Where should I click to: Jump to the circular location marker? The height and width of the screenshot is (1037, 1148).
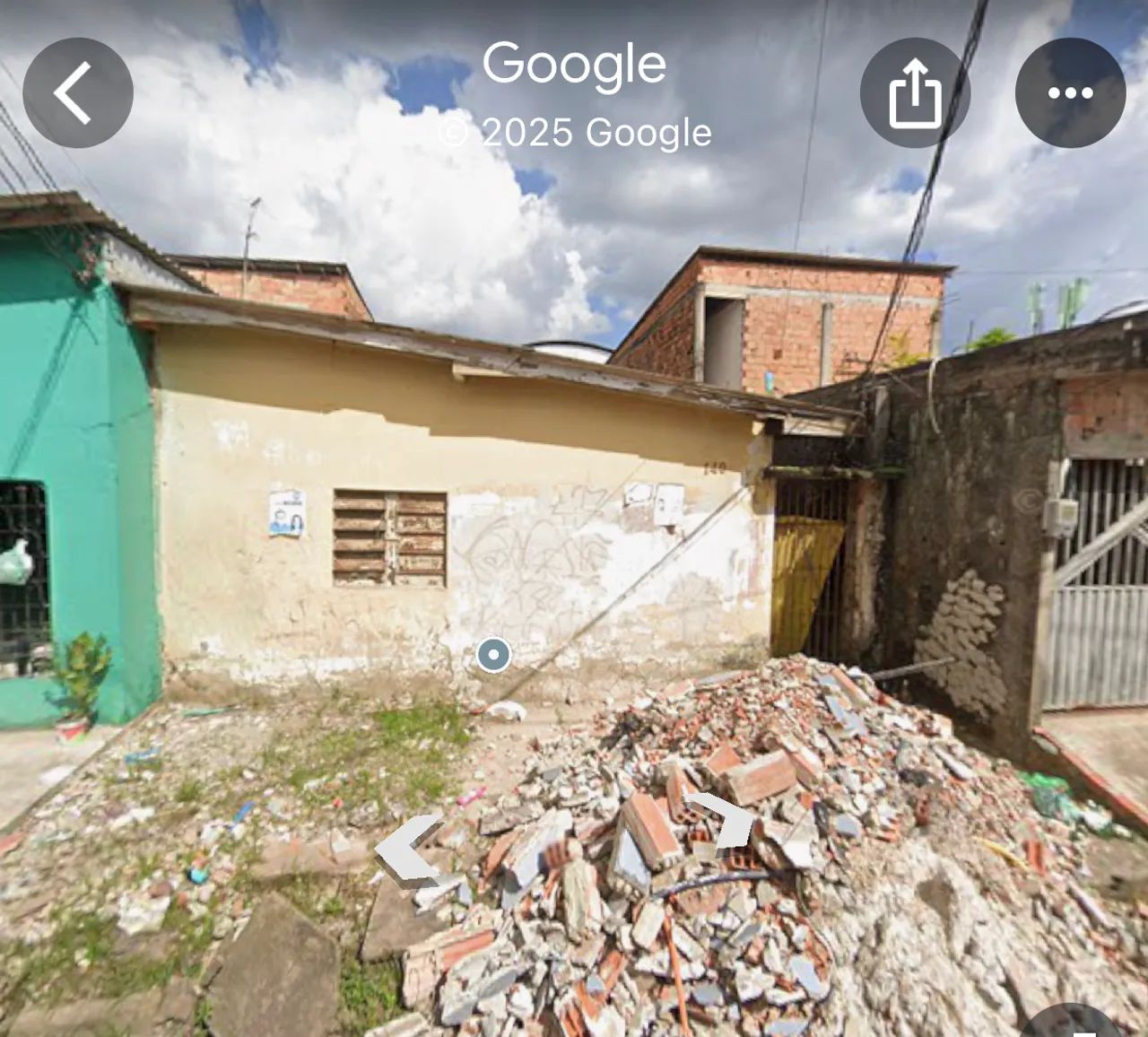pyautogui.click(x=493, y=655)
